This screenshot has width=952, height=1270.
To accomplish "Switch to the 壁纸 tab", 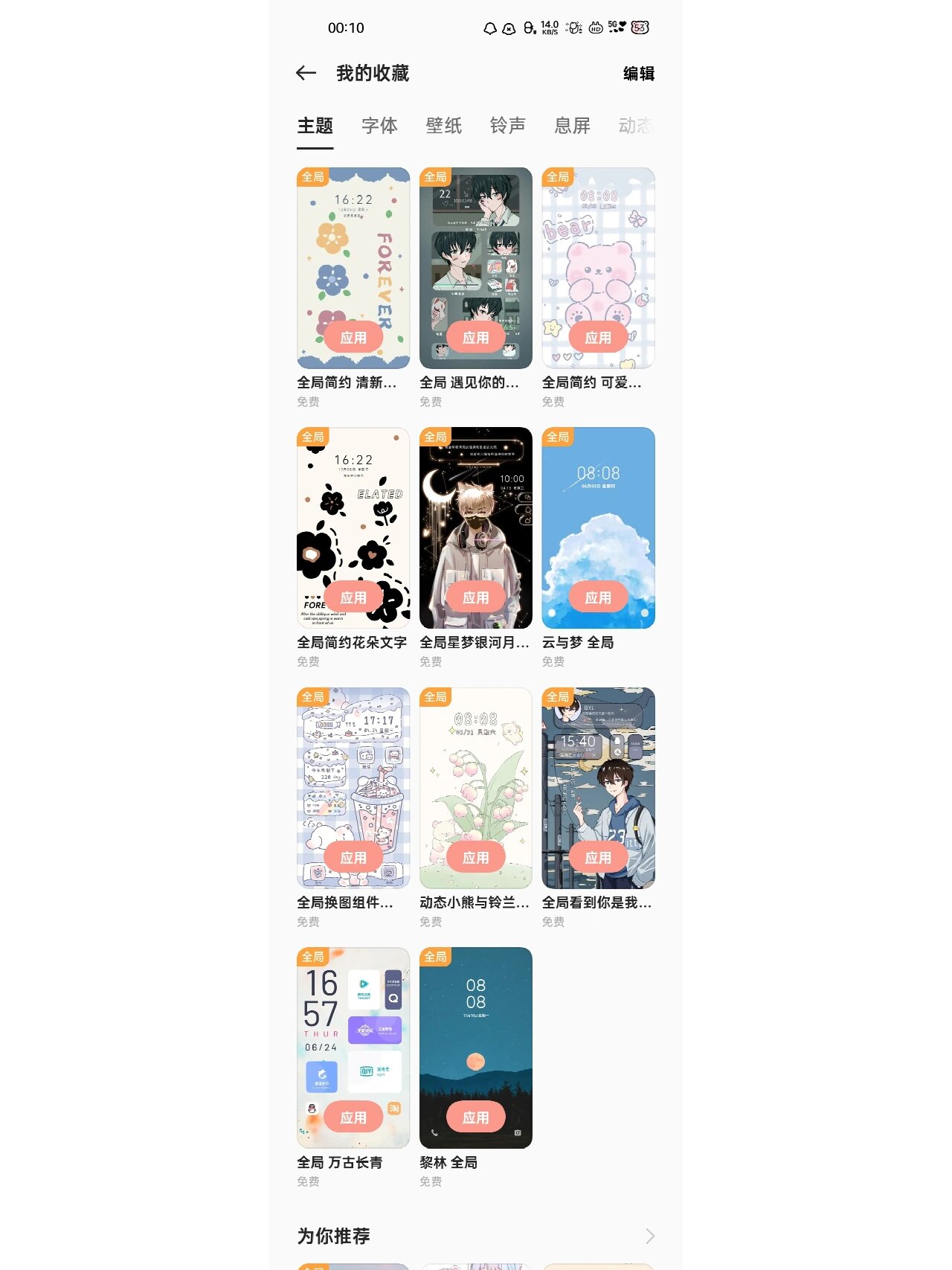I will tap(443, 126).
